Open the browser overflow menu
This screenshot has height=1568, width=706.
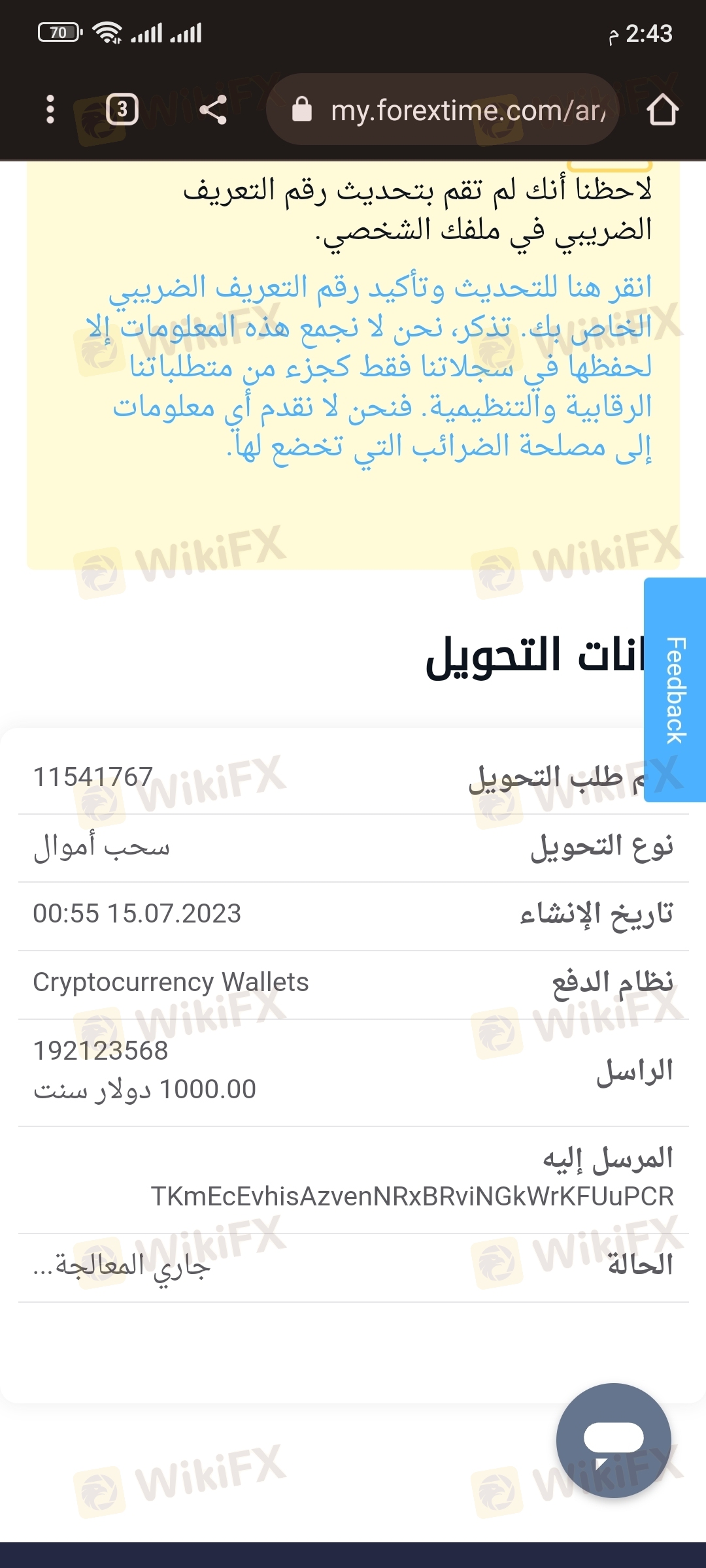(50, 109)
